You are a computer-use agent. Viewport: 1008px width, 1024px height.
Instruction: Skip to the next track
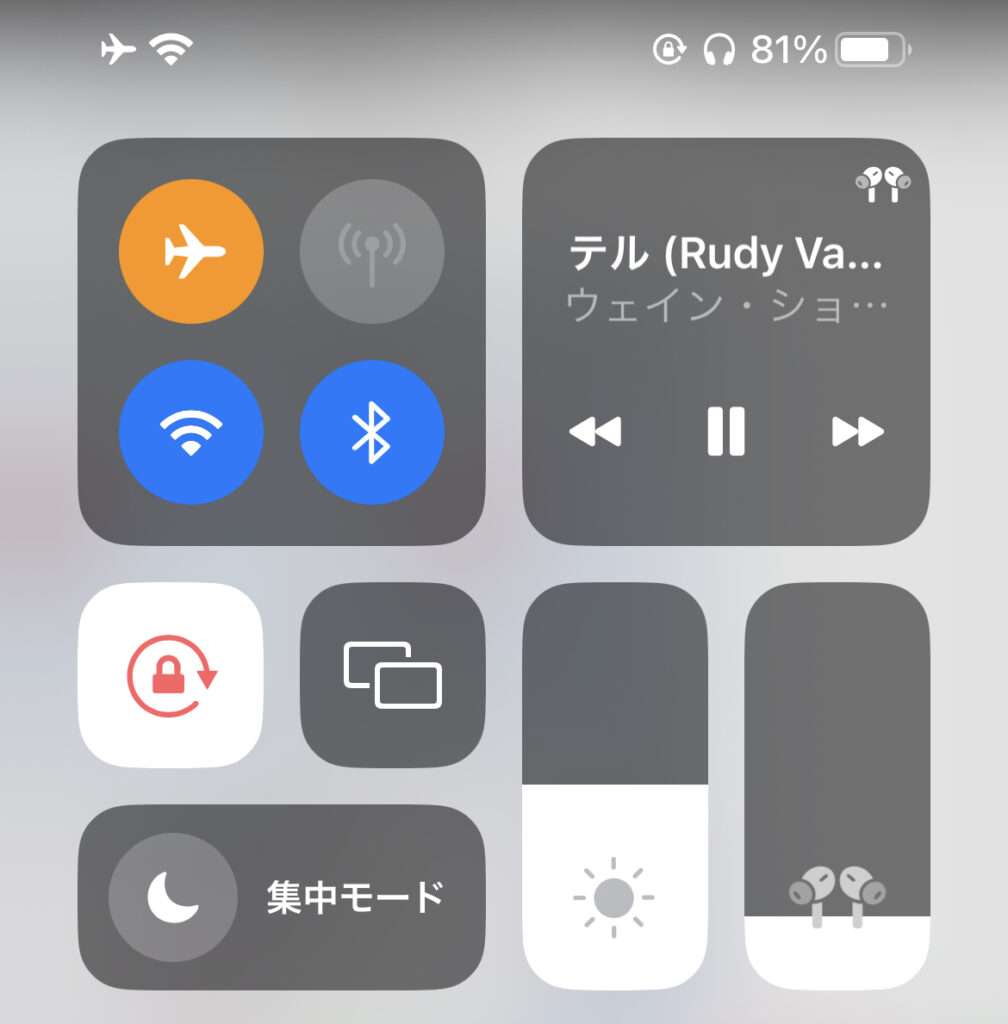pyautogui.click(x=858, y=432)
